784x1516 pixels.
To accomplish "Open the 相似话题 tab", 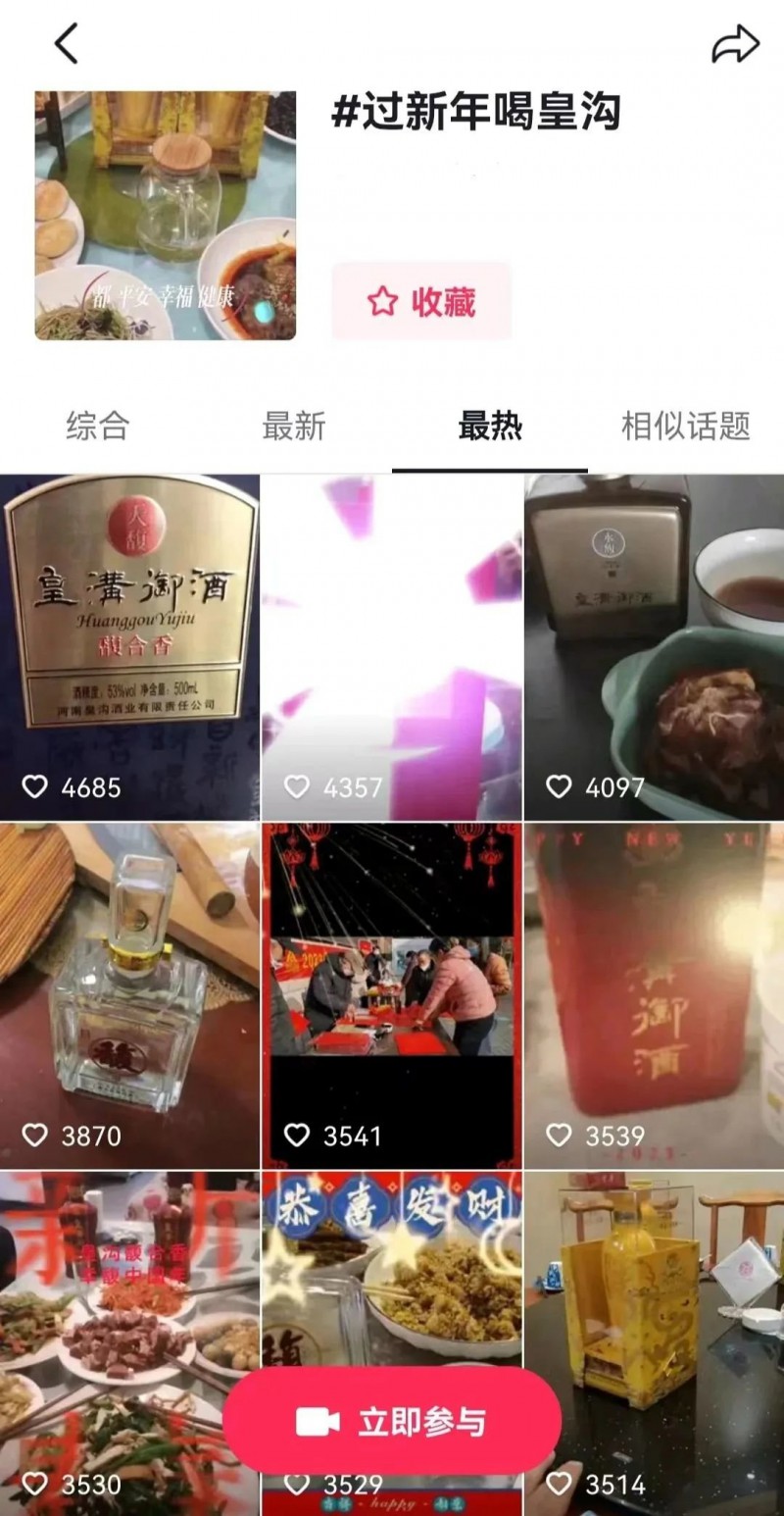I will [686, 427].
